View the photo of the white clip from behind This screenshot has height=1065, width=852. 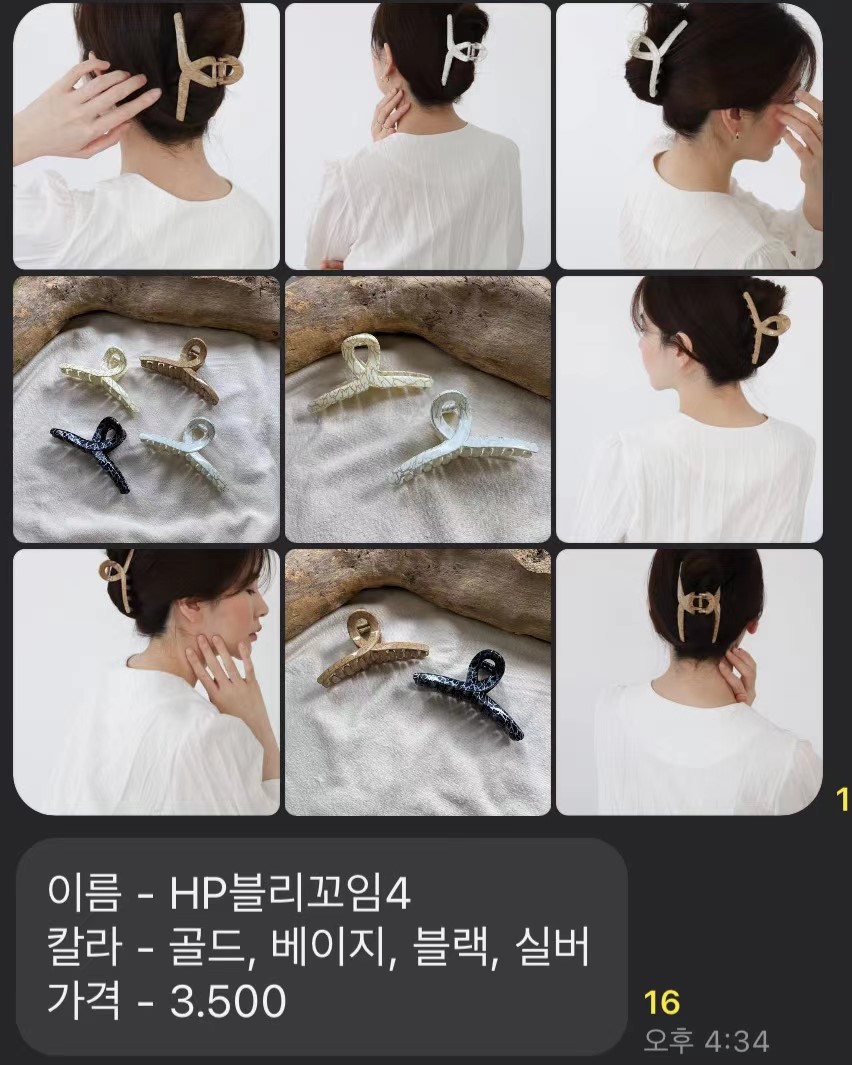click(417, 136)
